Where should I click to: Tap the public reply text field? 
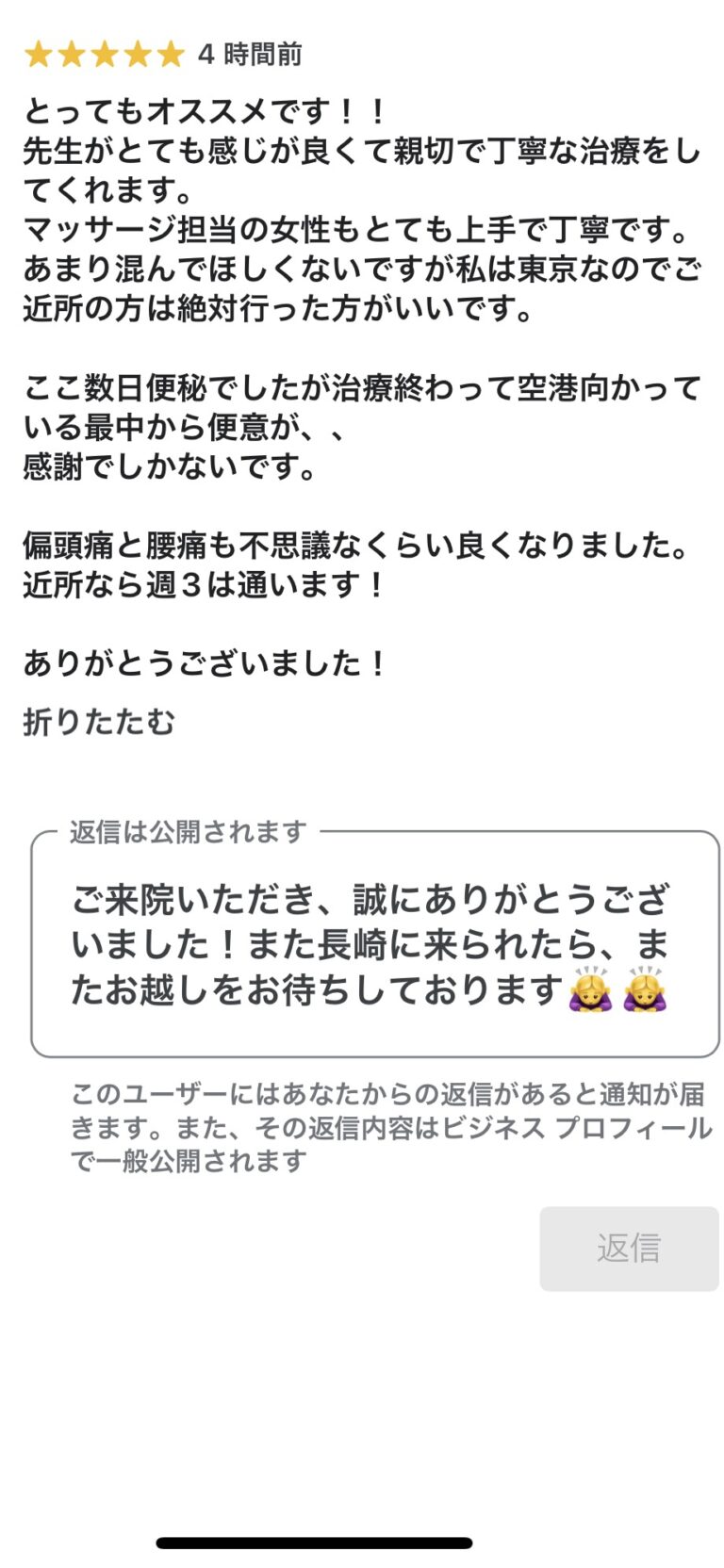point(374,944)
